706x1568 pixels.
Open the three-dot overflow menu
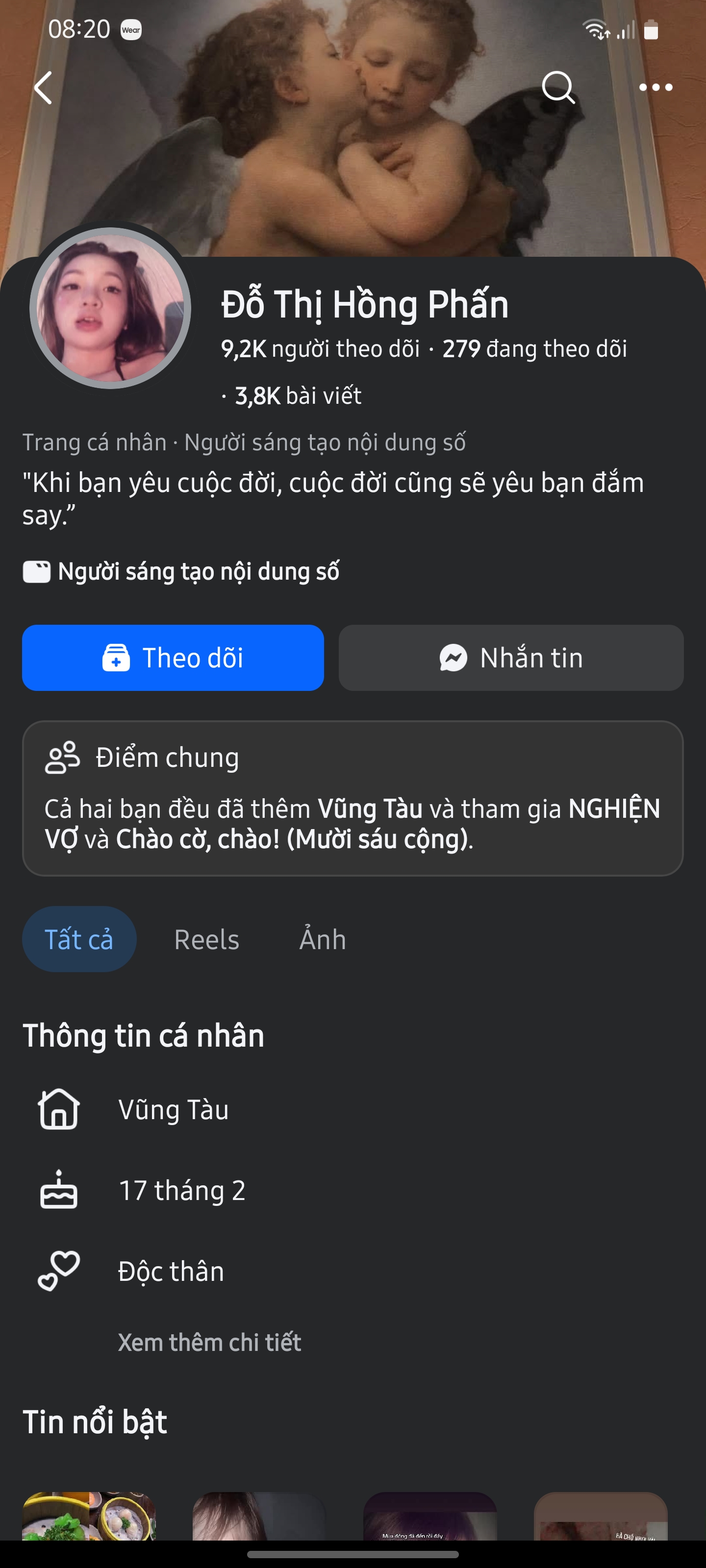click(x=656, y=88)
